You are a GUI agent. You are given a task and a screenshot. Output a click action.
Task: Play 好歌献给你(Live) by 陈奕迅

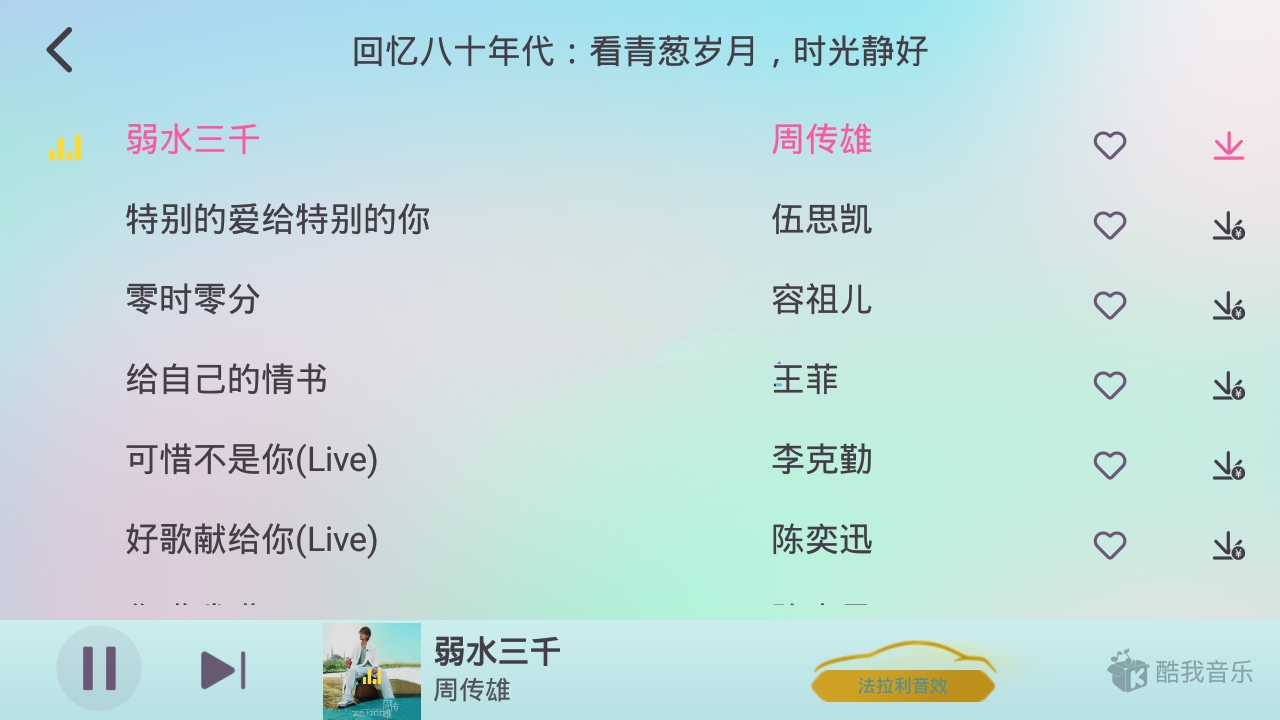point(252,540)
